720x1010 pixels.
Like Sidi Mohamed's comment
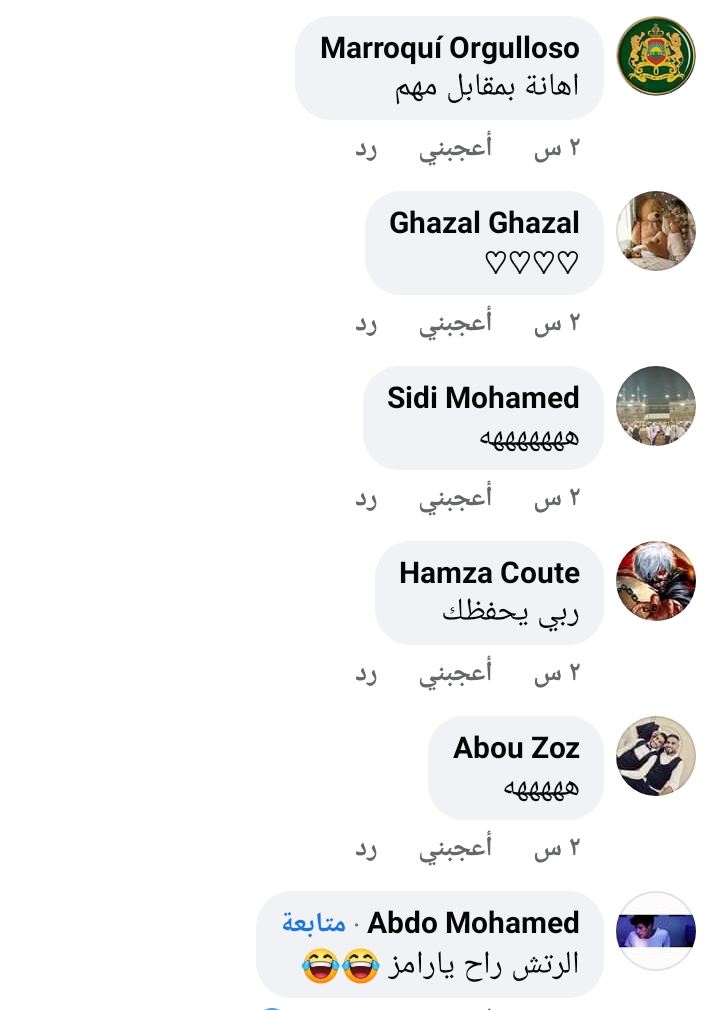(455, 498)
